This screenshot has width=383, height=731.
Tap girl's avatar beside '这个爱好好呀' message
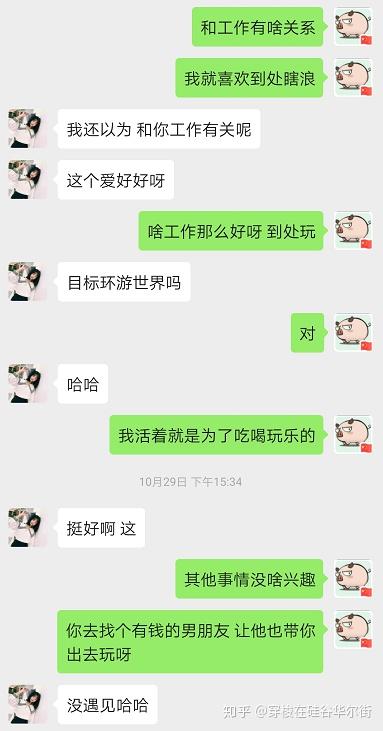point(27,179)
